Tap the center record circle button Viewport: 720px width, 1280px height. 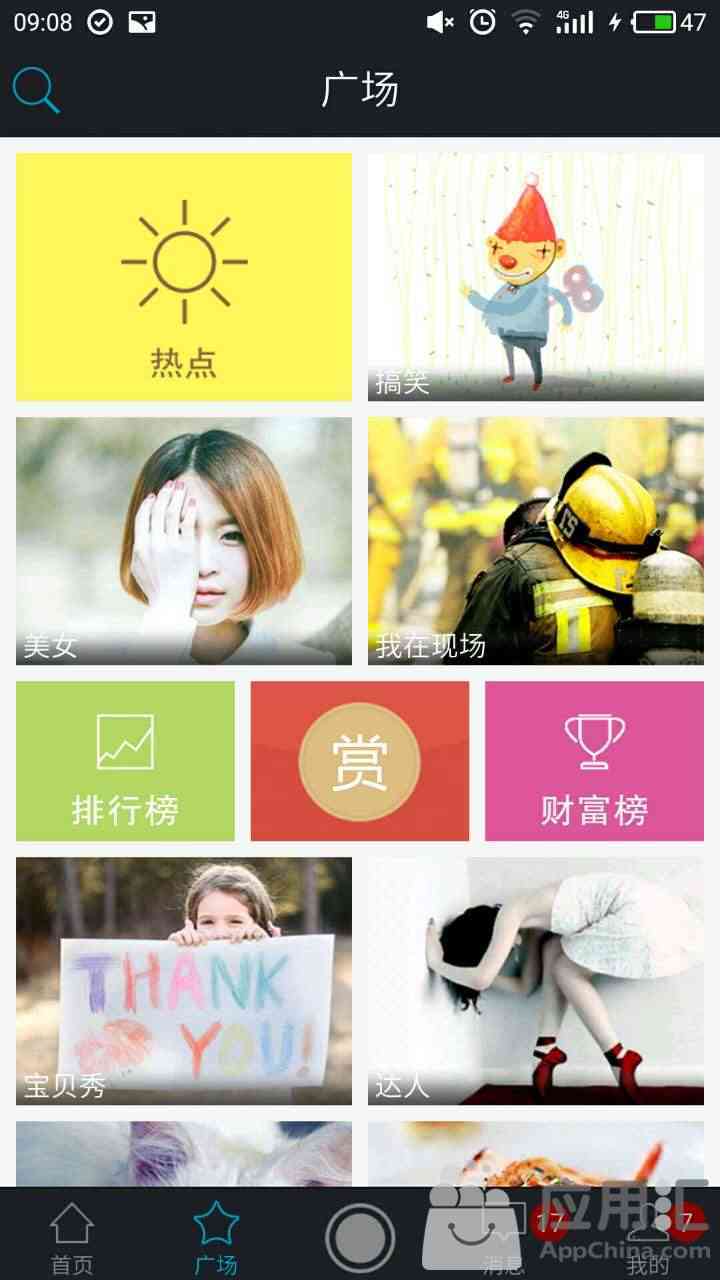point(360,1238)
